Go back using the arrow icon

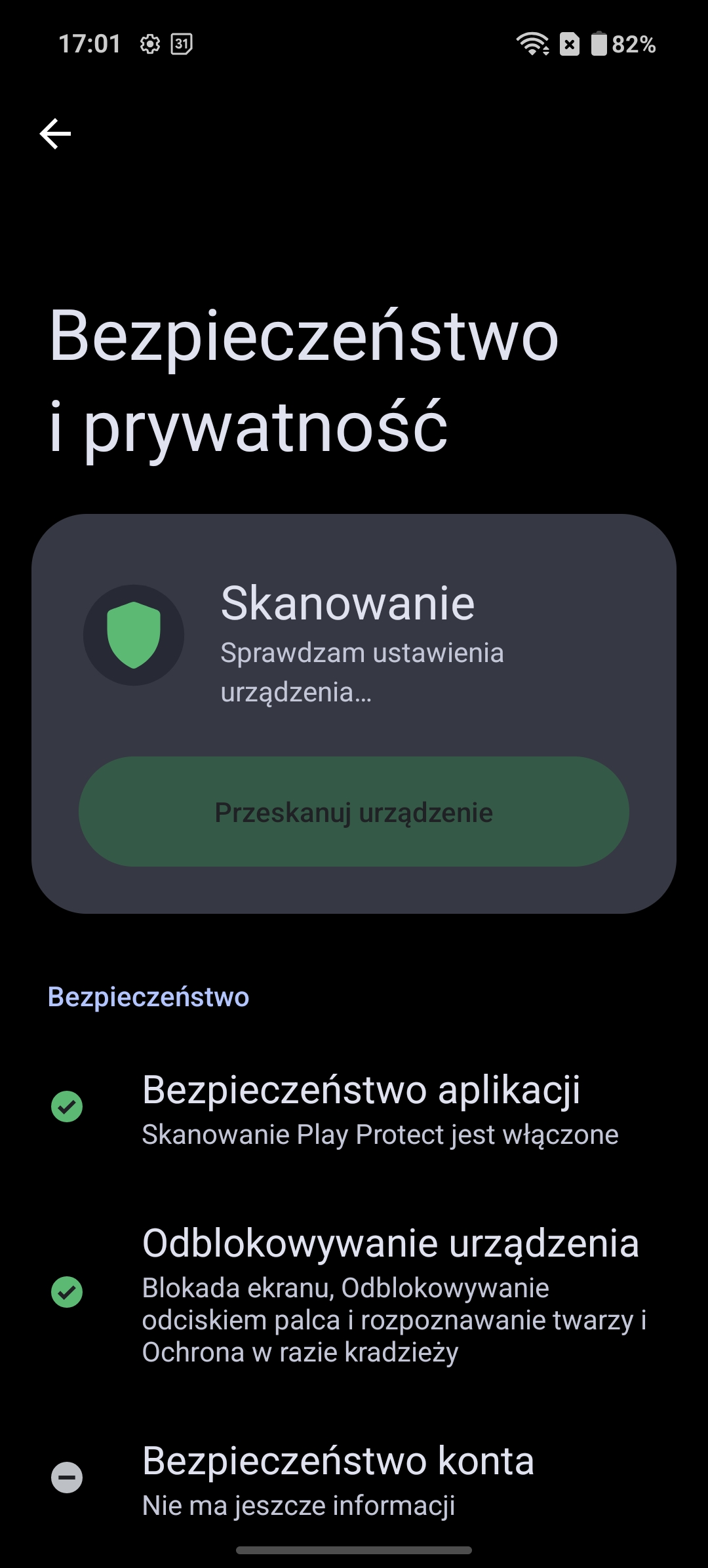click(x=55, y=134)
